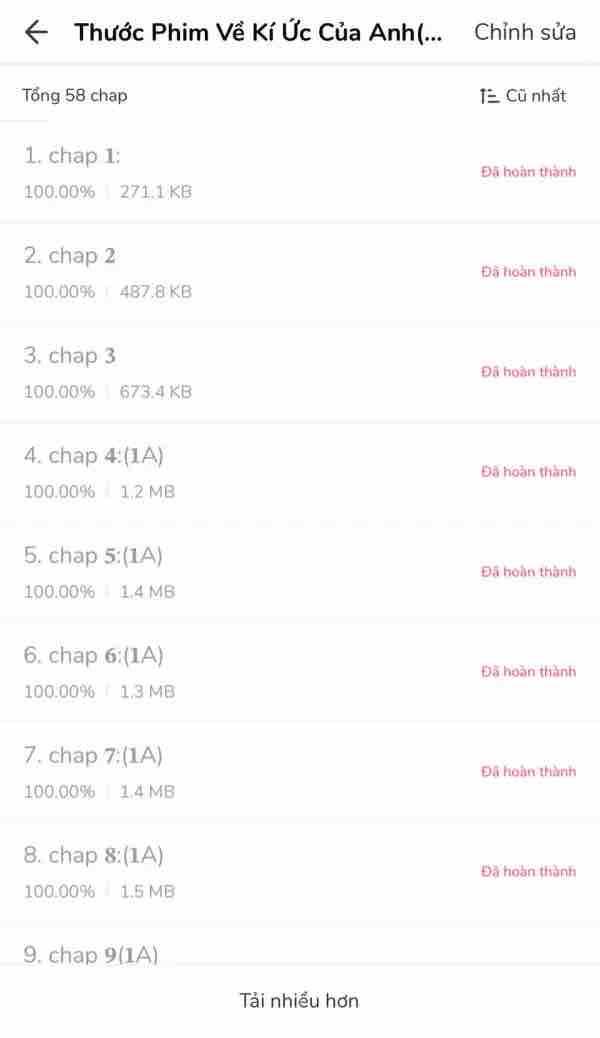Open chap 4:(1A)
600x1038 pixels.
tap(300, 472)
